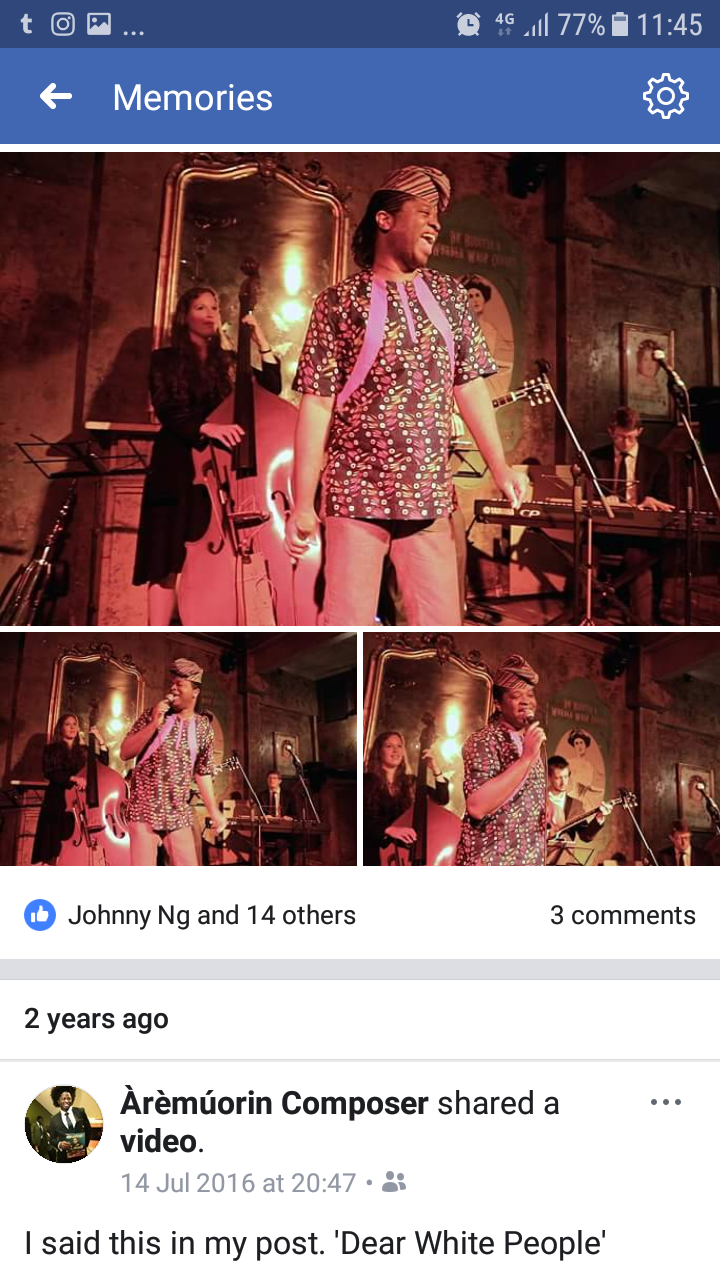
Task: Open Memories settings gear
Action: click(x=665, y=97)
